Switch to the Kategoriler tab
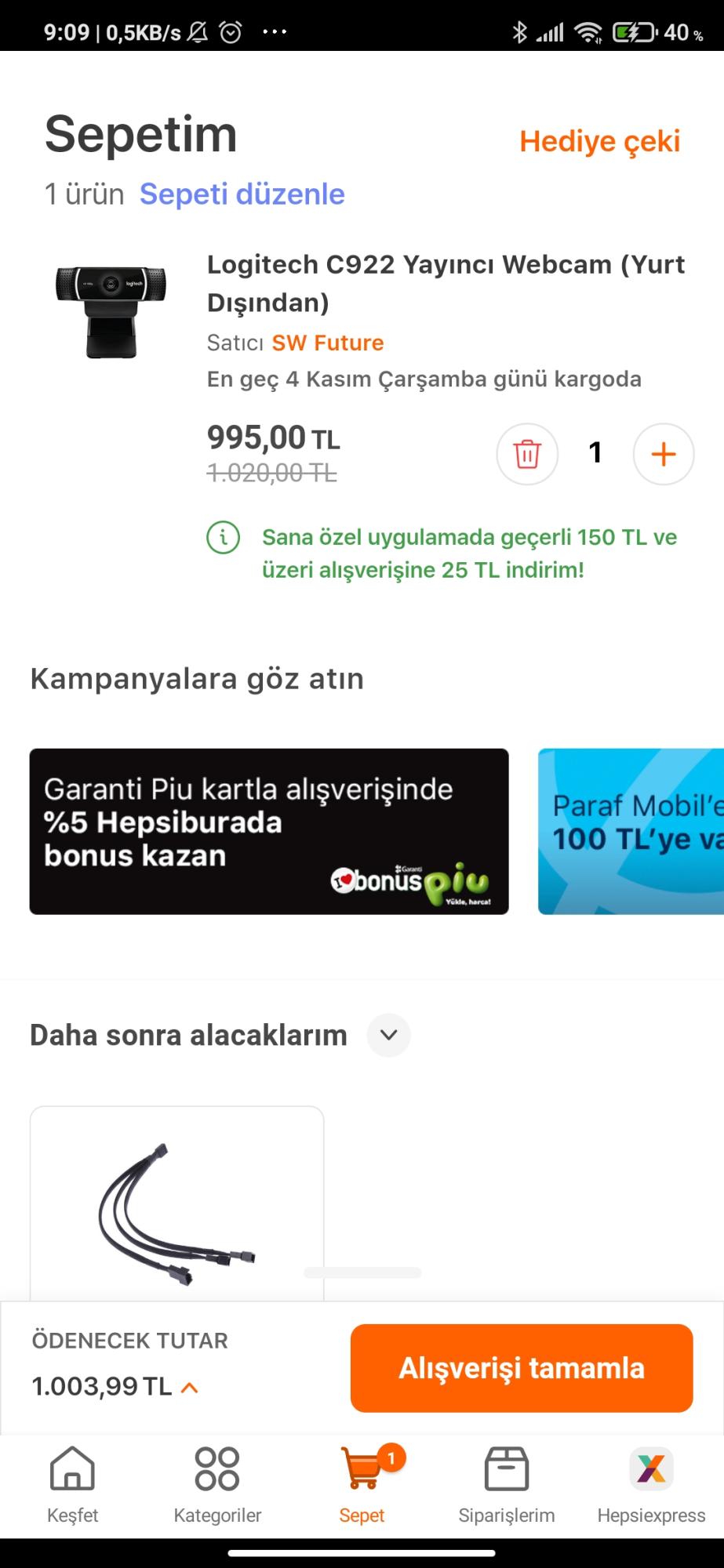 pos(217,1485)
